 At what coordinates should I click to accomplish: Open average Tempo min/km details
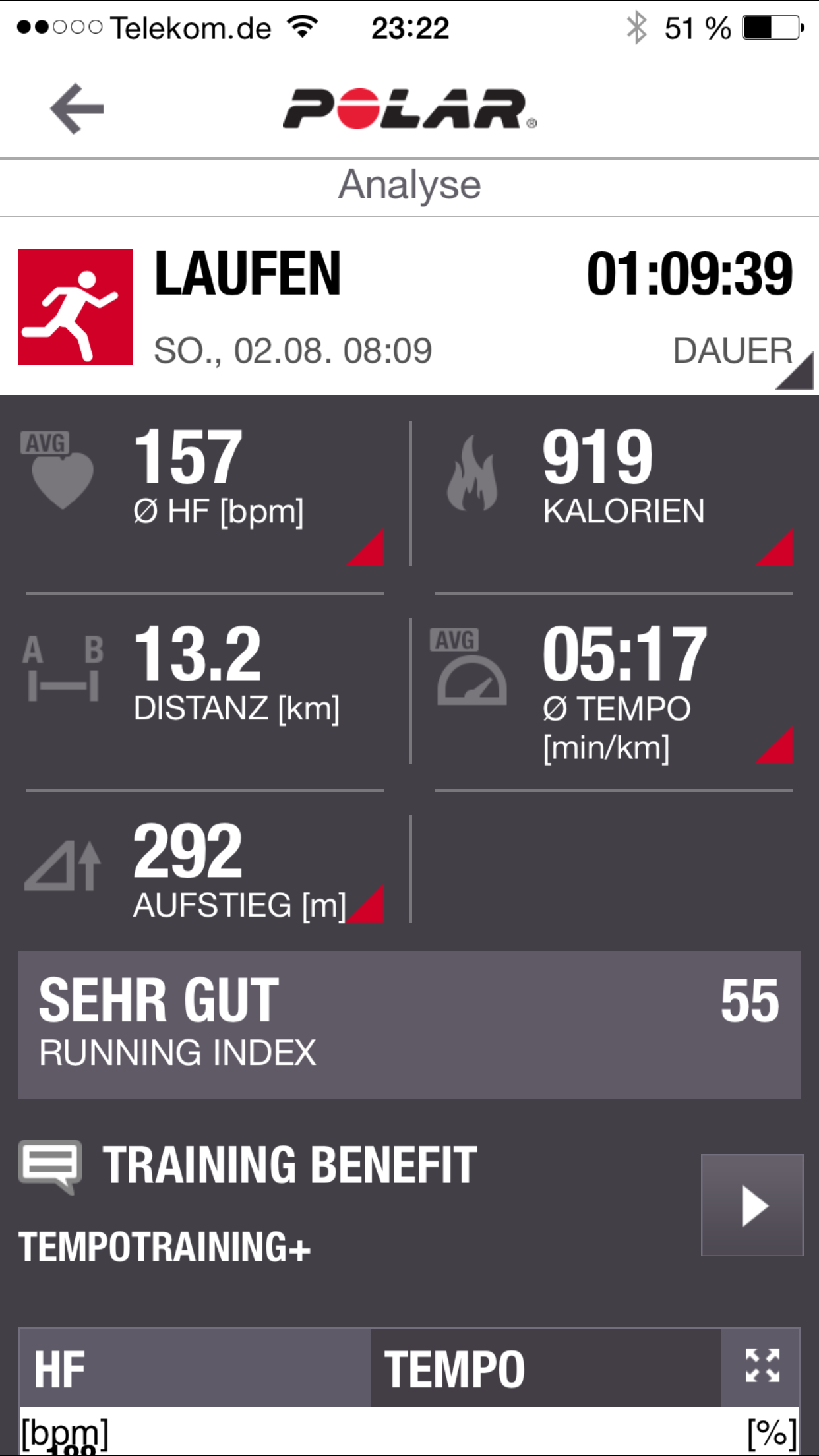pos(775,745)
